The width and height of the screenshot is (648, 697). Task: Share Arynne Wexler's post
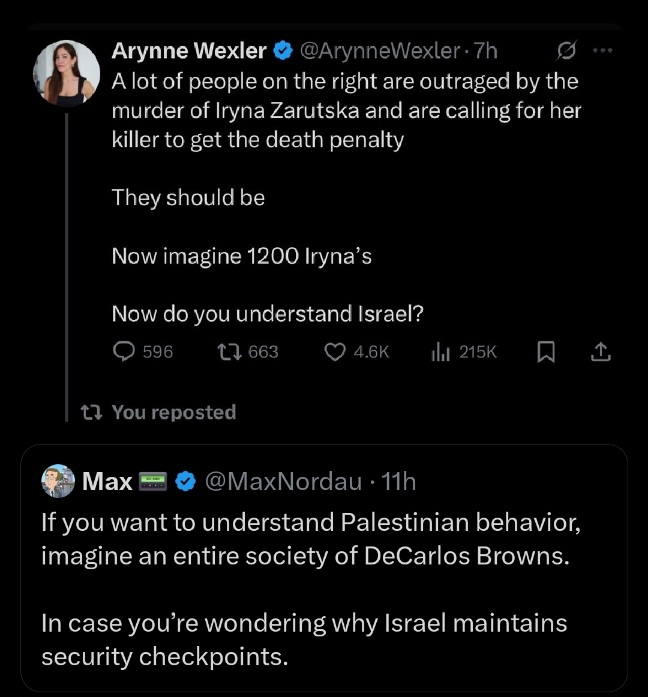(600, 351)
